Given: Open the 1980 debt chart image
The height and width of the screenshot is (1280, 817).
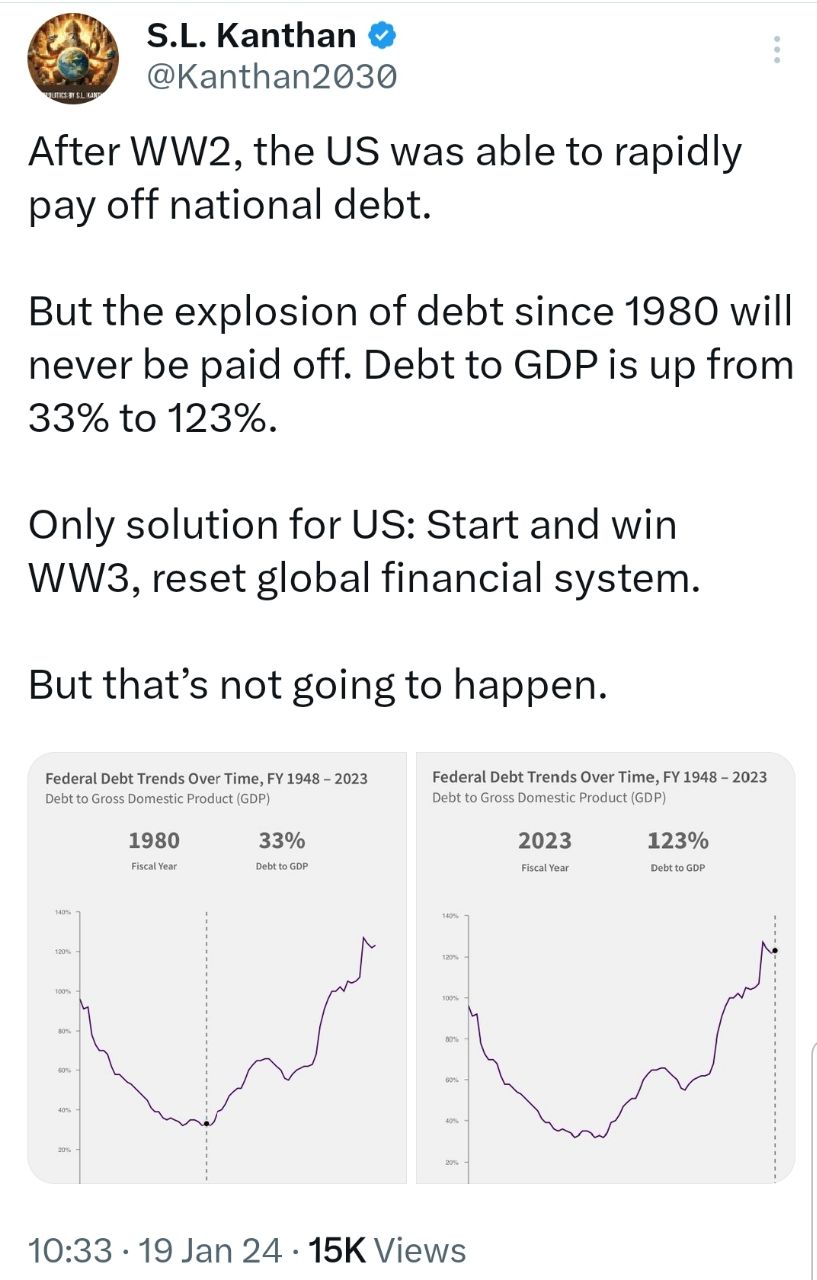Looking at the screenshot, I should point(217,967).
